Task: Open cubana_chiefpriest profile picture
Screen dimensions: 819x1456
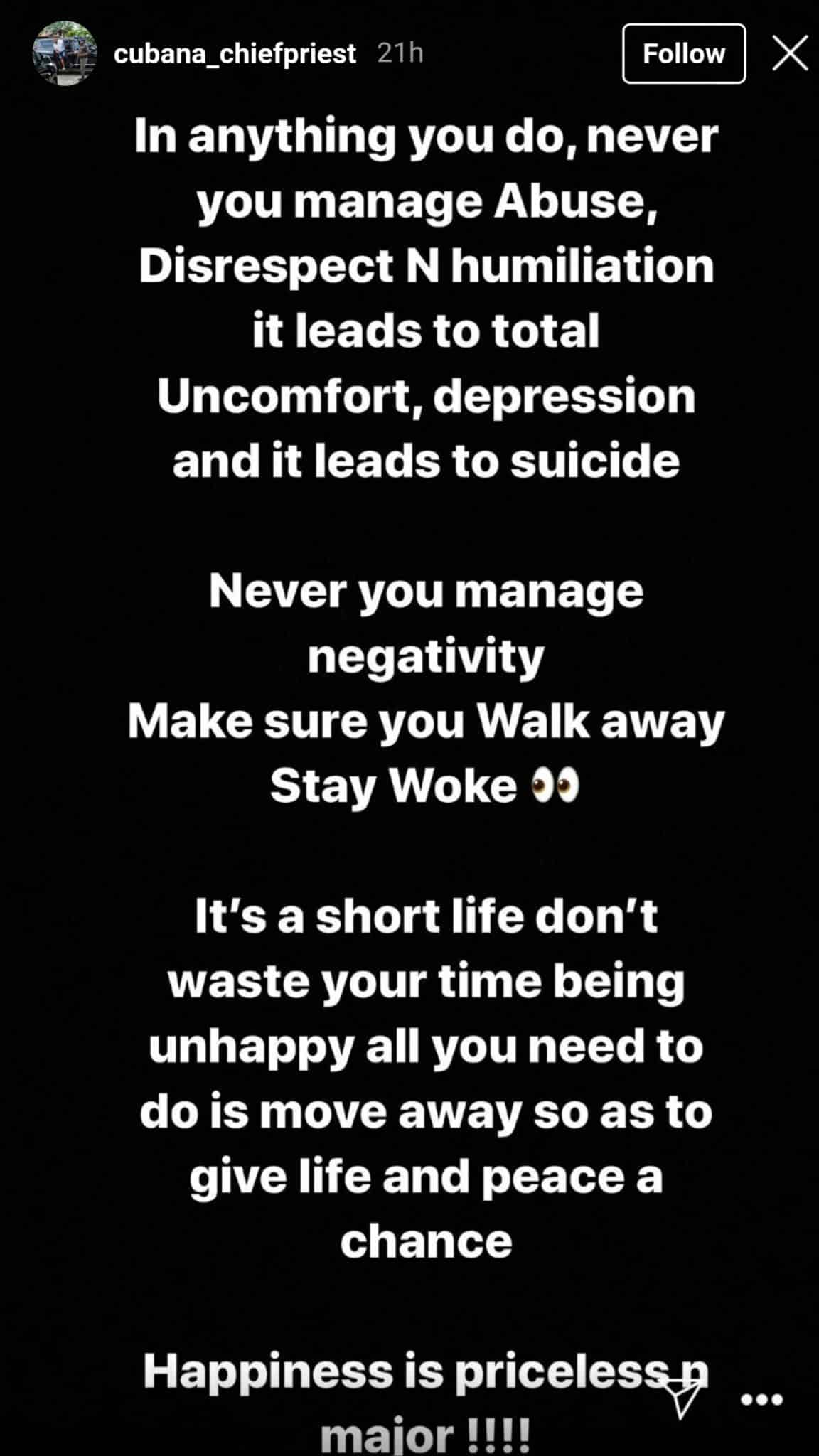Action: [65, 53]
